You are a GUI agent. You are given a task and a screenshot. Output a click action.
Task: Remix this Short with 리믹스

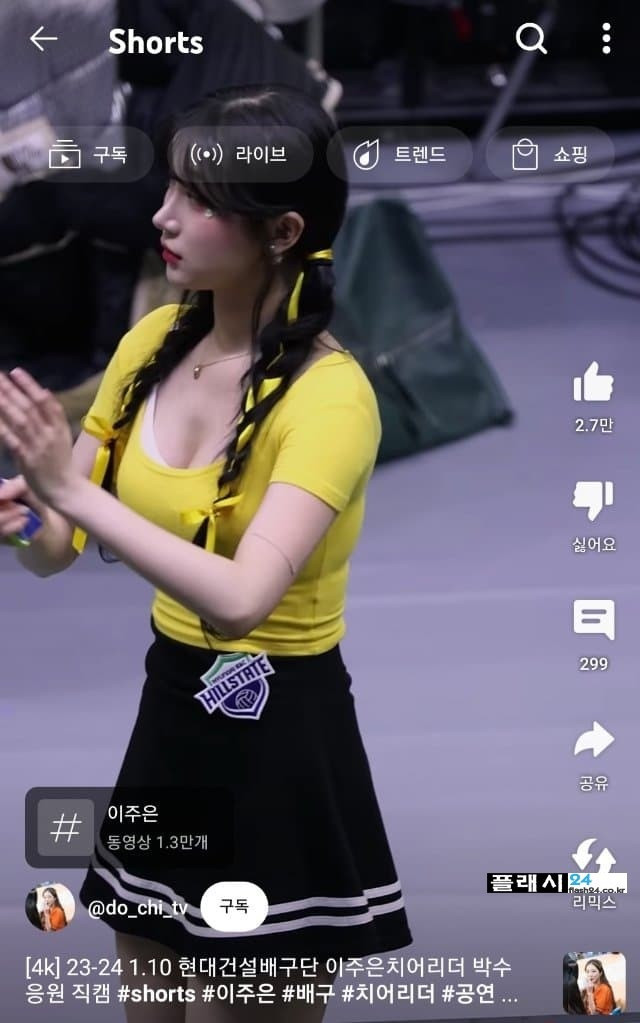click(x=593, y=860)
